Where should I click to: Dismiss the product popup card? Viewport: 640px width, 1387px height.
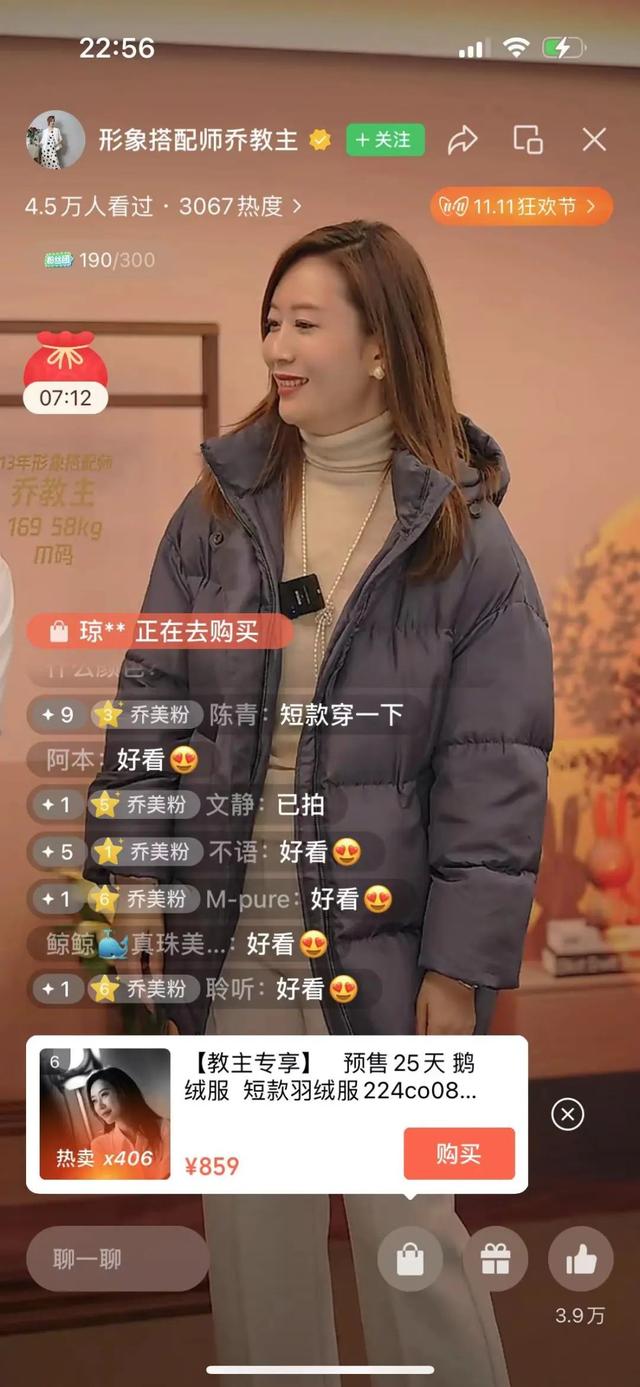(567, 1114)
